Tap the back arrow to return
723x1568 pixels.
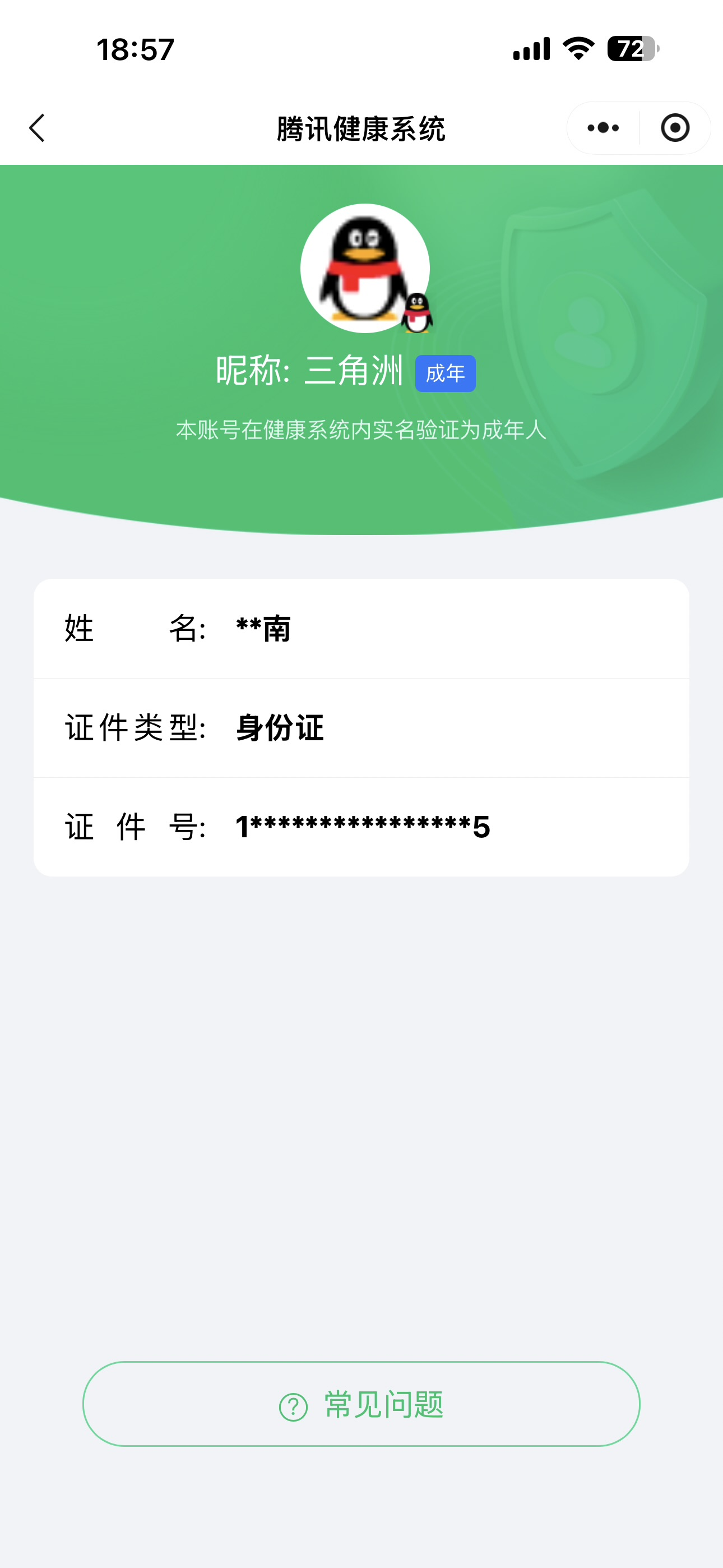[37, 128]
